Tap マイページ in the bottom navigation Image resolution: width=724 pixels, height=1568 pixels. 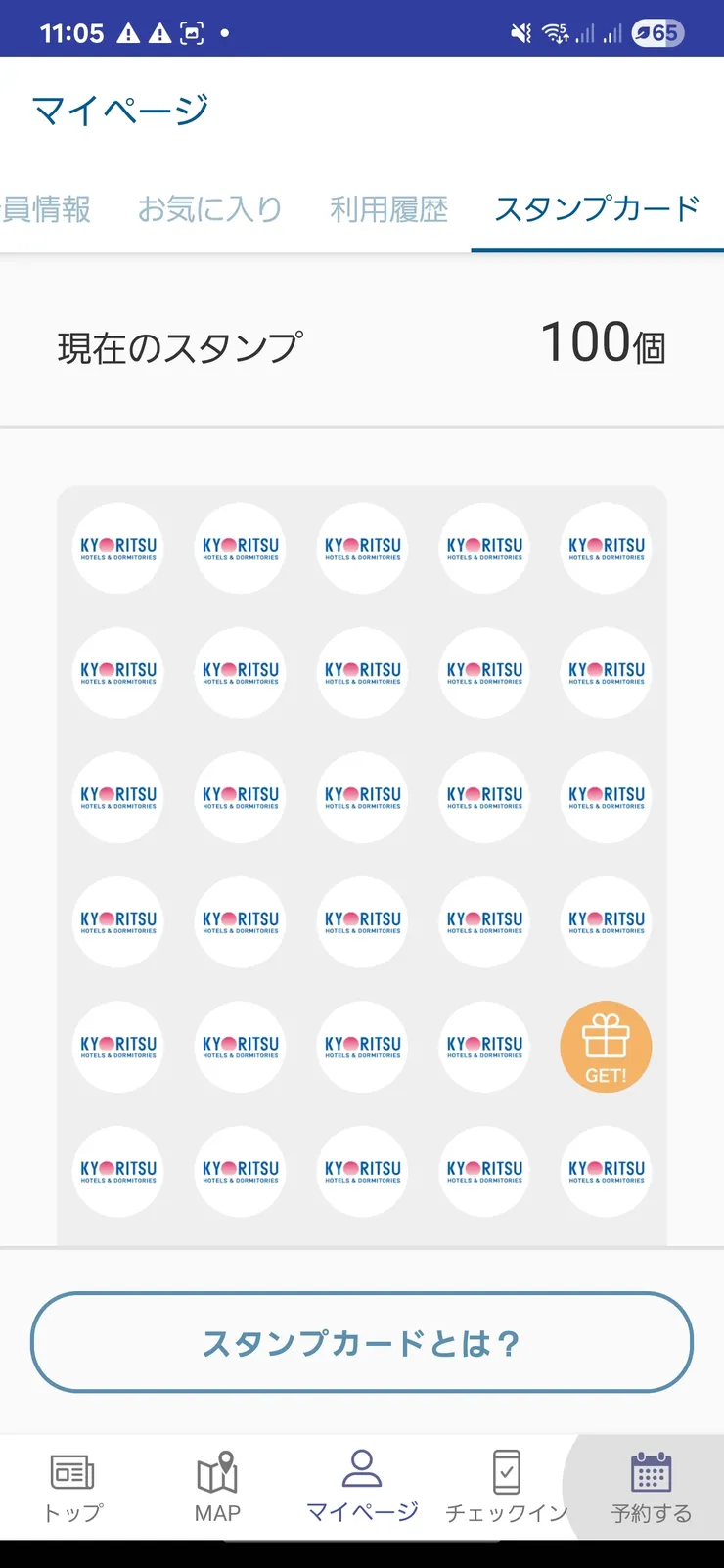coord(362,1487)
